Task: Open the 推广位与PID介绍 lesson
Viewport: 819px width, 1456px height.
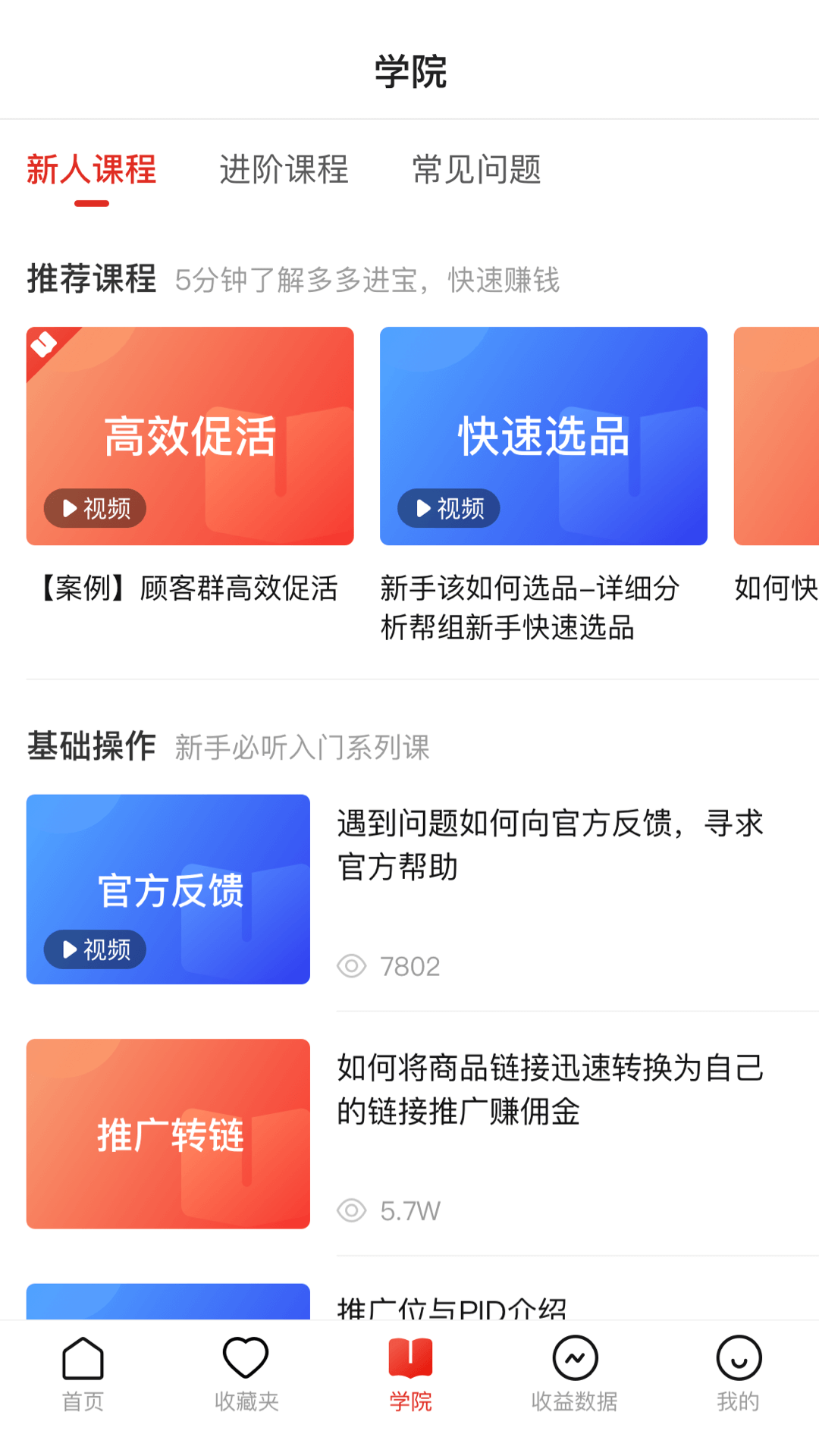Action: [452, 1306]
